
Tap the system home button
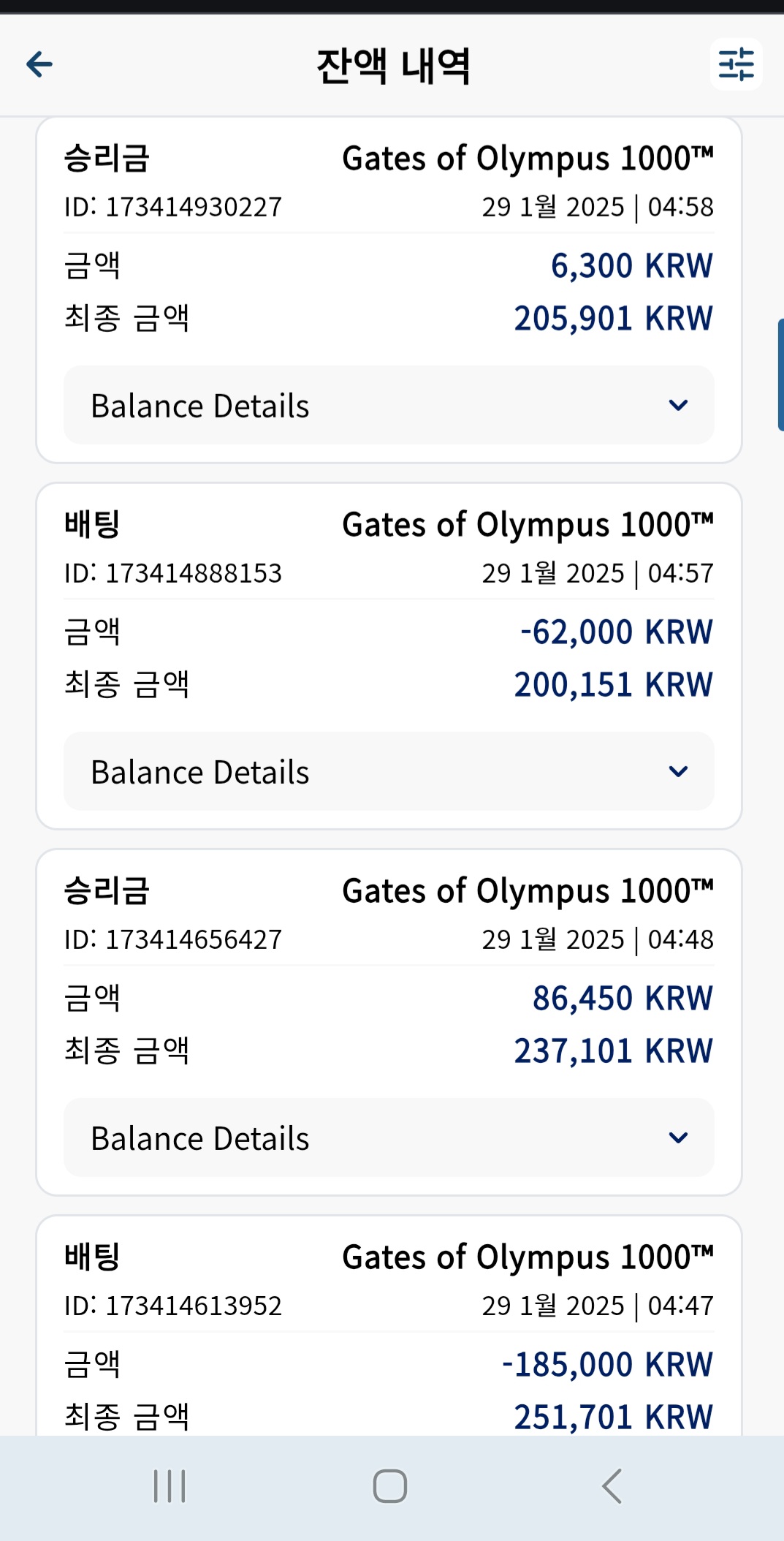click(x=390, y=1486)
